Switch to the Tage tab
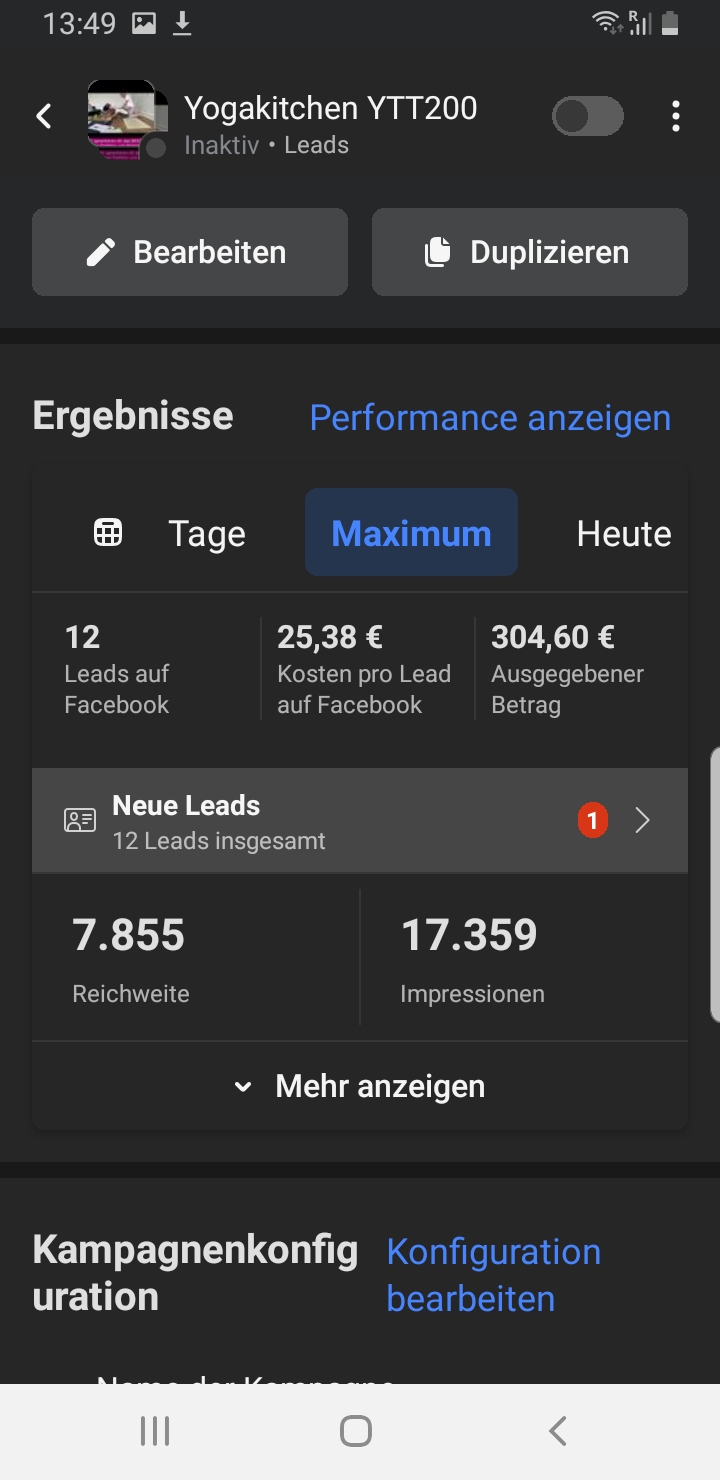720x1480 pixels. pyautogui.click(x=206, y=534)
